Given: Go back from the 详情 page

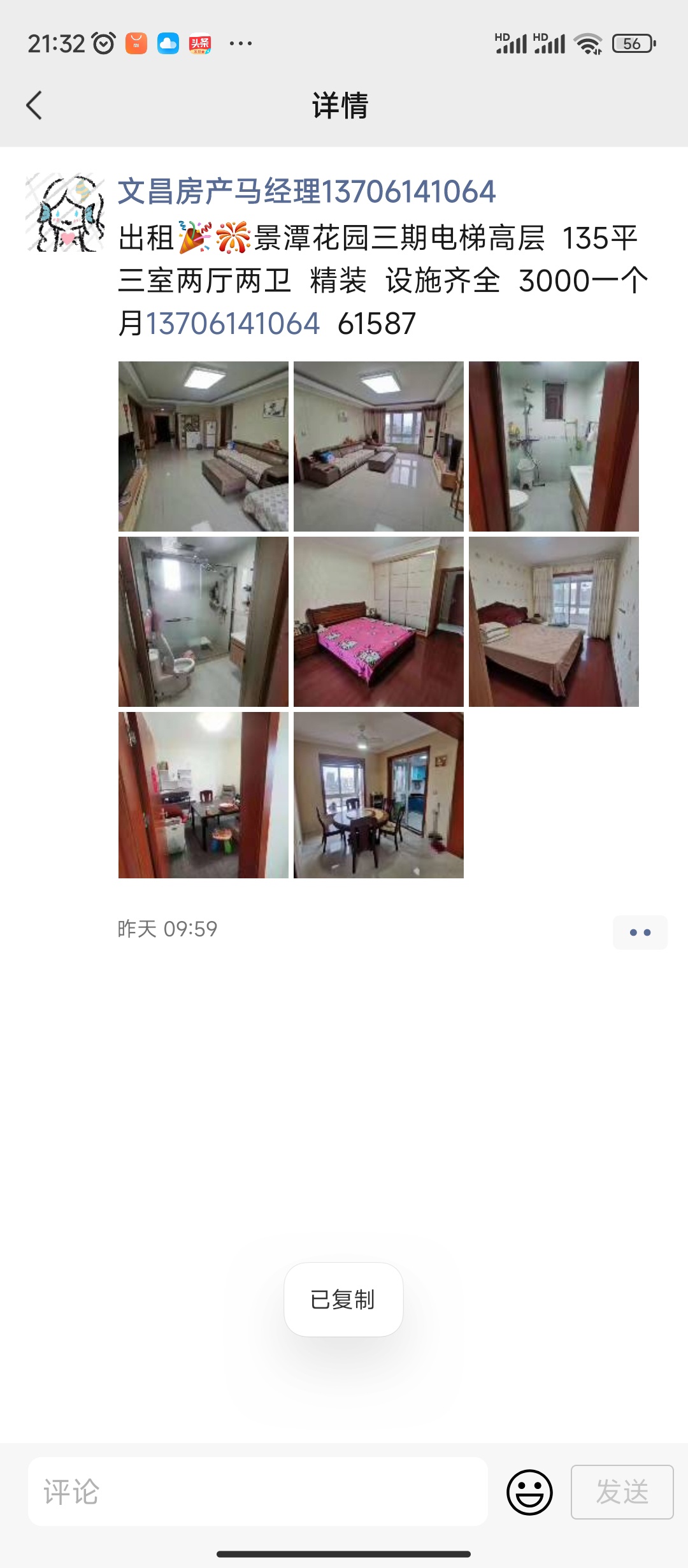Looking at the screenshot, I should pyautogui.click(x=34, y=105).
